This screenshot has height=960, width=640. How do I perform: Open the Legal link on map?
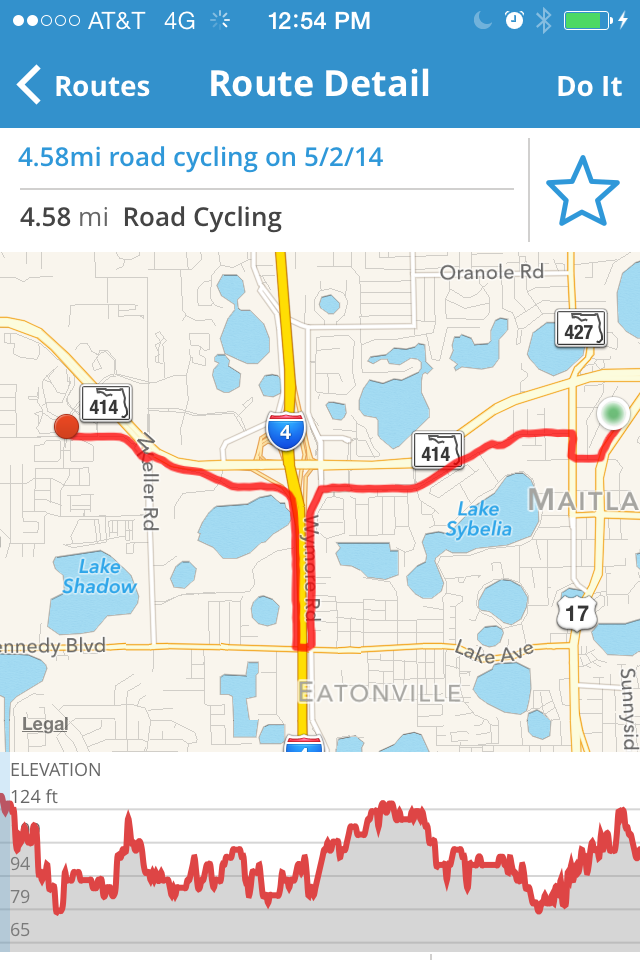(45, 724)
